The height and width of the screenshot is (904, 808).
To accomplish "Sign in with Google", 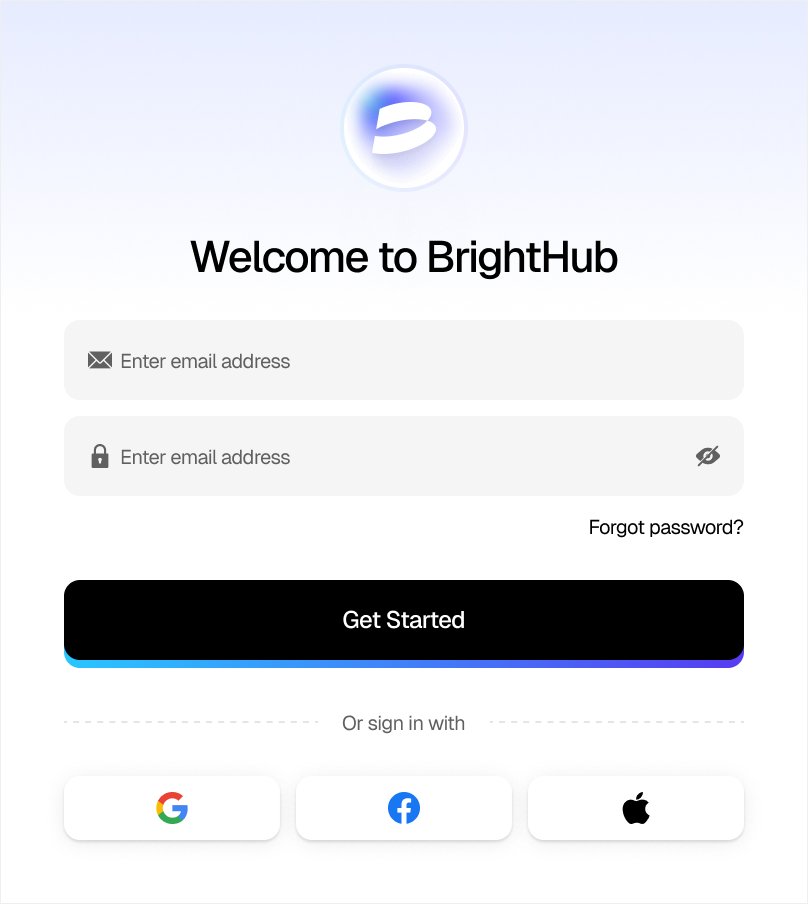I will coord(172,808).
